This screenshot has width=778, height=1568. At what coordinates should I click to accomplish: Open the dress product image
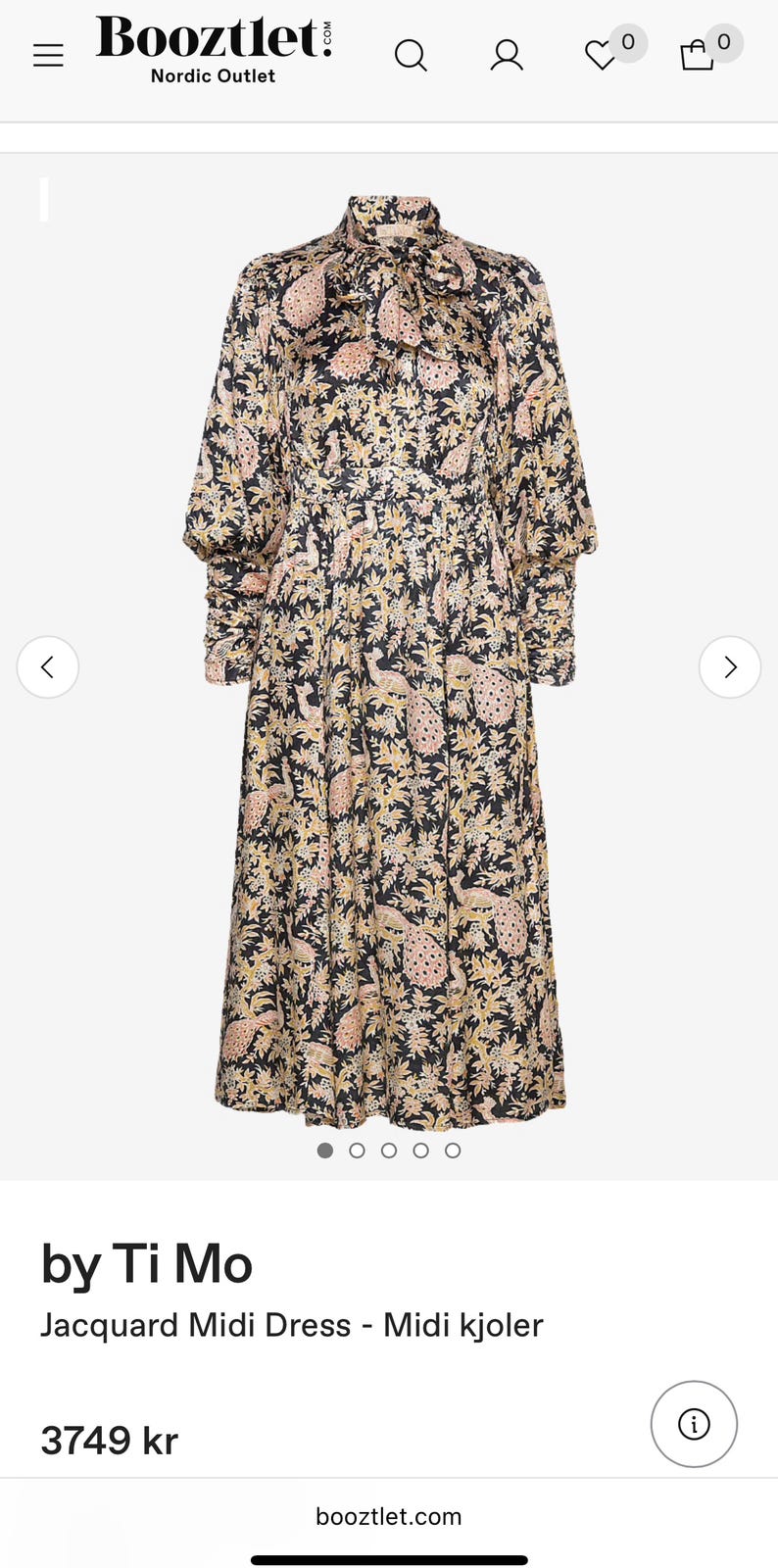click(x=389, y=661)
